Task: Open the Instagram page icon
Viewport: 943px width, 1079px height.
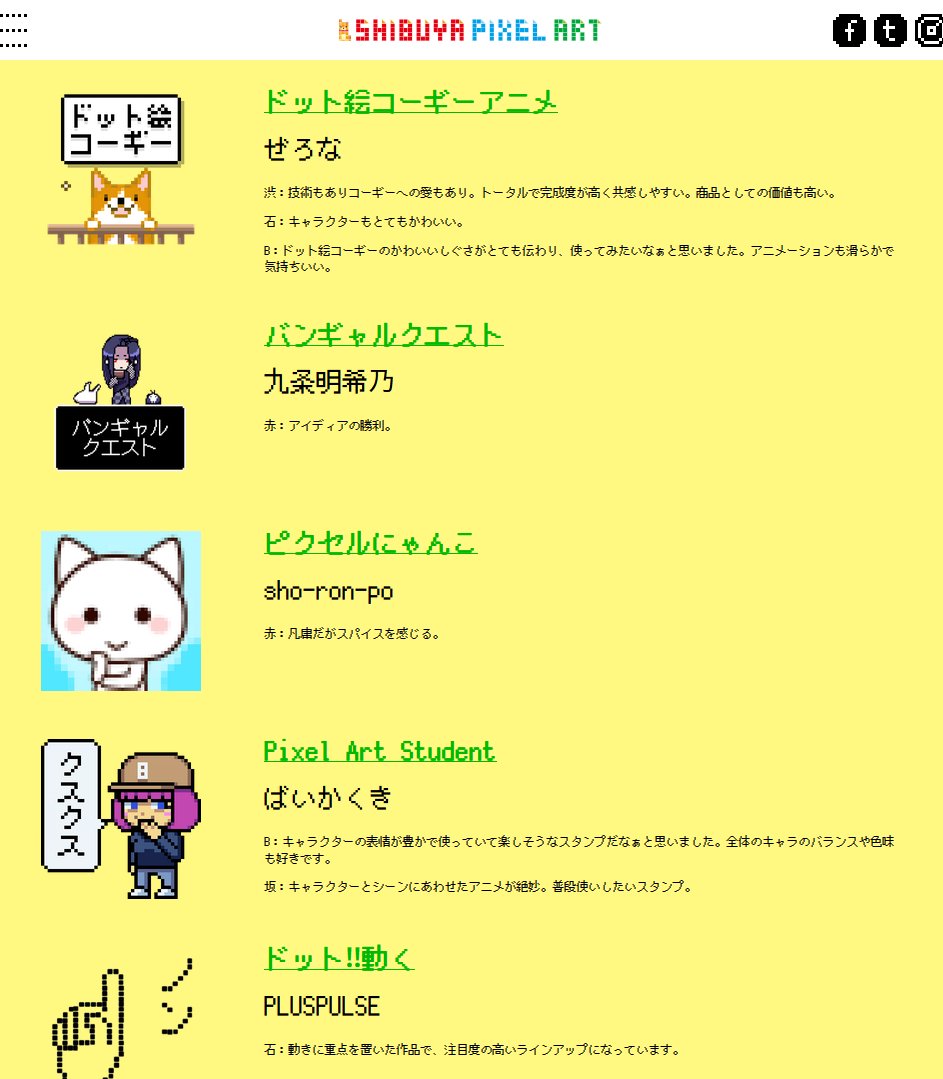Action: (x=929, y=31)
